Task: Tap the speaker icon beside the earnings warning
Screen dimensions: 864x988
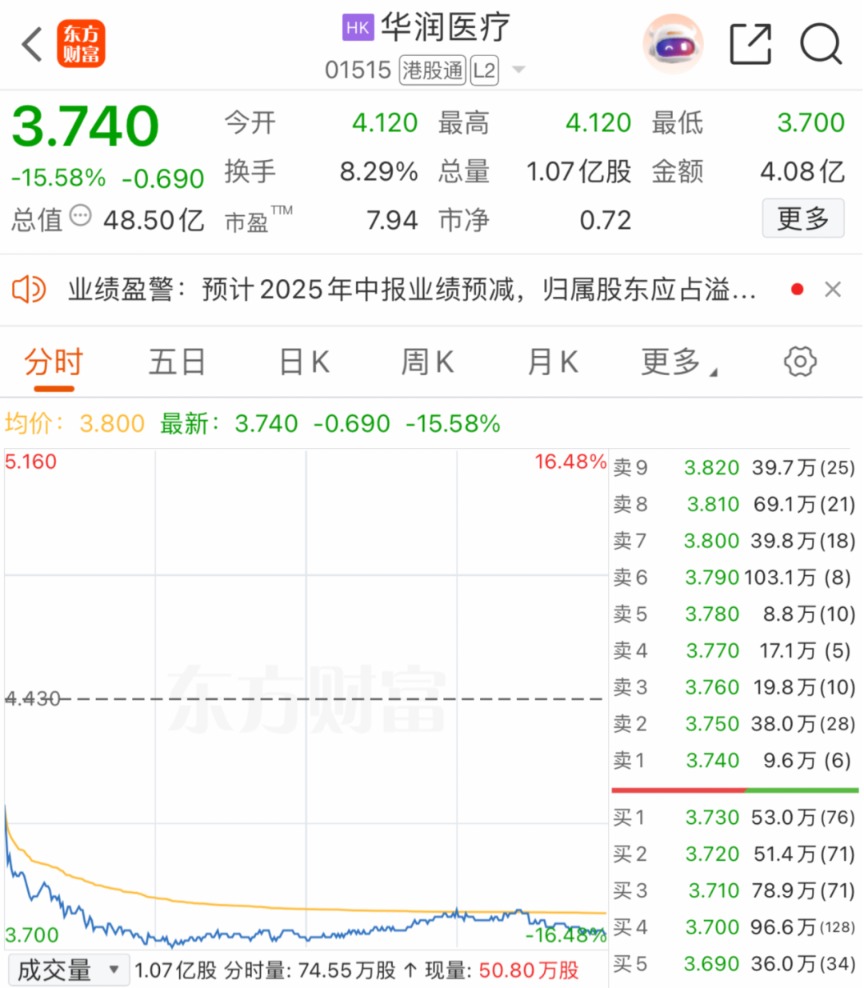Action: (x=29, y=288)
